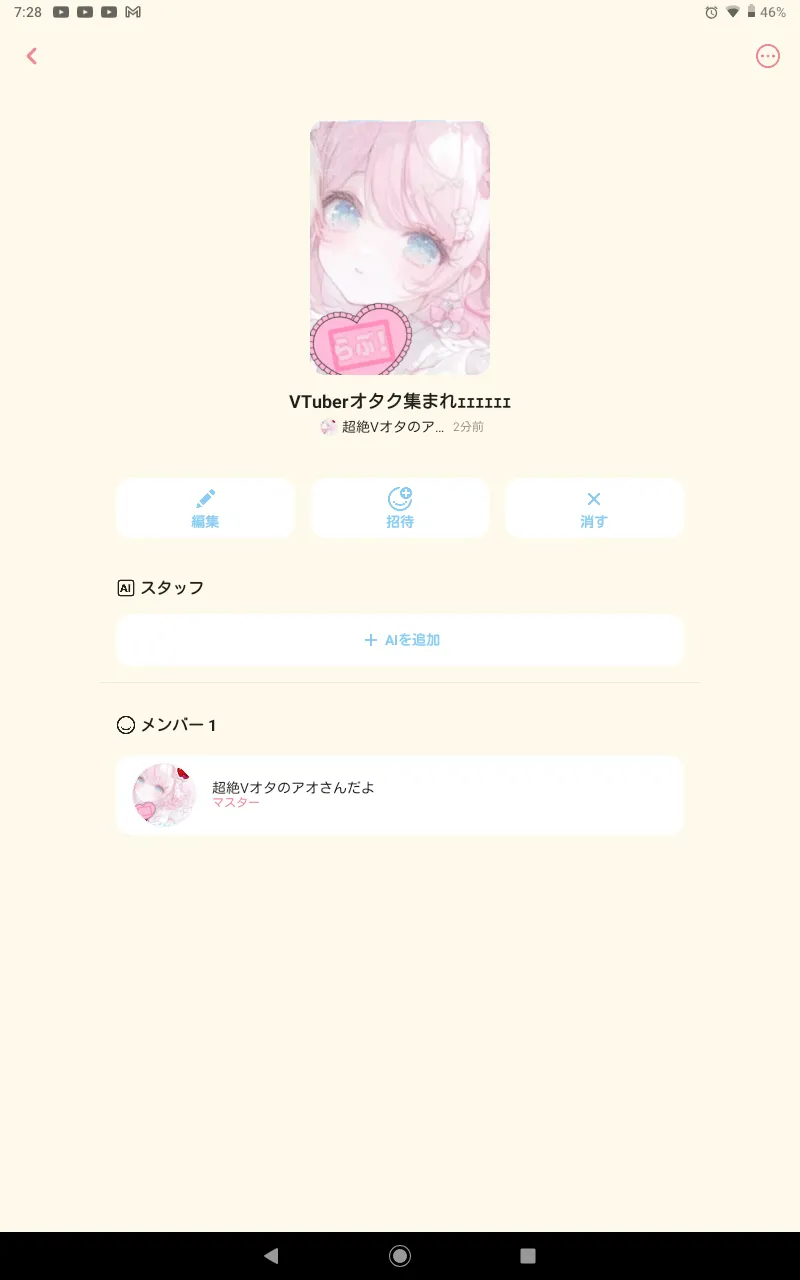800x1280 pixels.
Task: Open the system recent apps button
Action: click(x=528, y=1256)
